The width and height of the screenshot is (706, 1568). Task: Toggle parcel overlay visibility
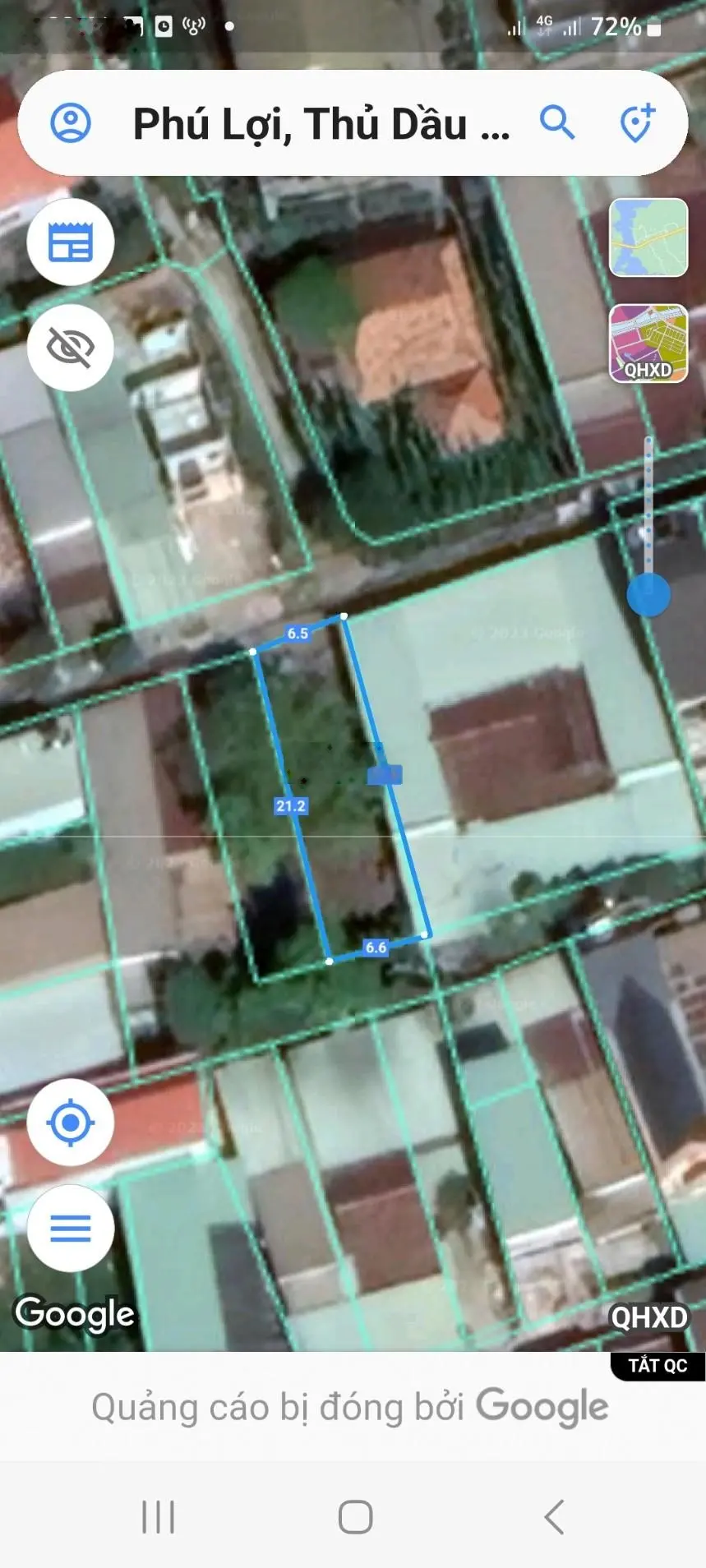pyautogui.click(x=71, y=347)
